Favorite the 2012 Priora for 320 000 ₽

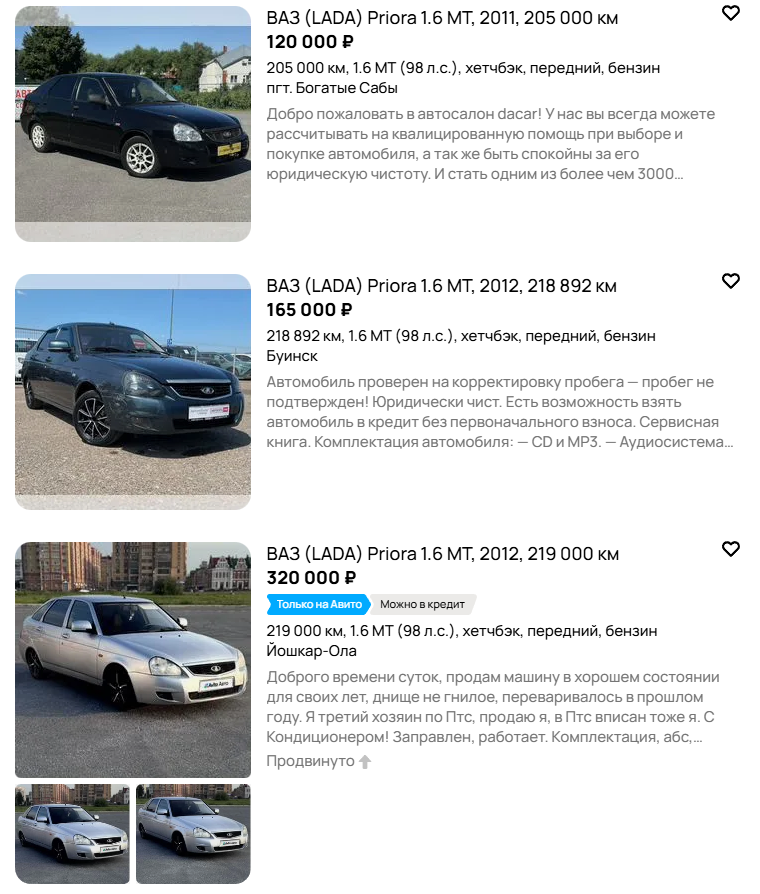731,549
